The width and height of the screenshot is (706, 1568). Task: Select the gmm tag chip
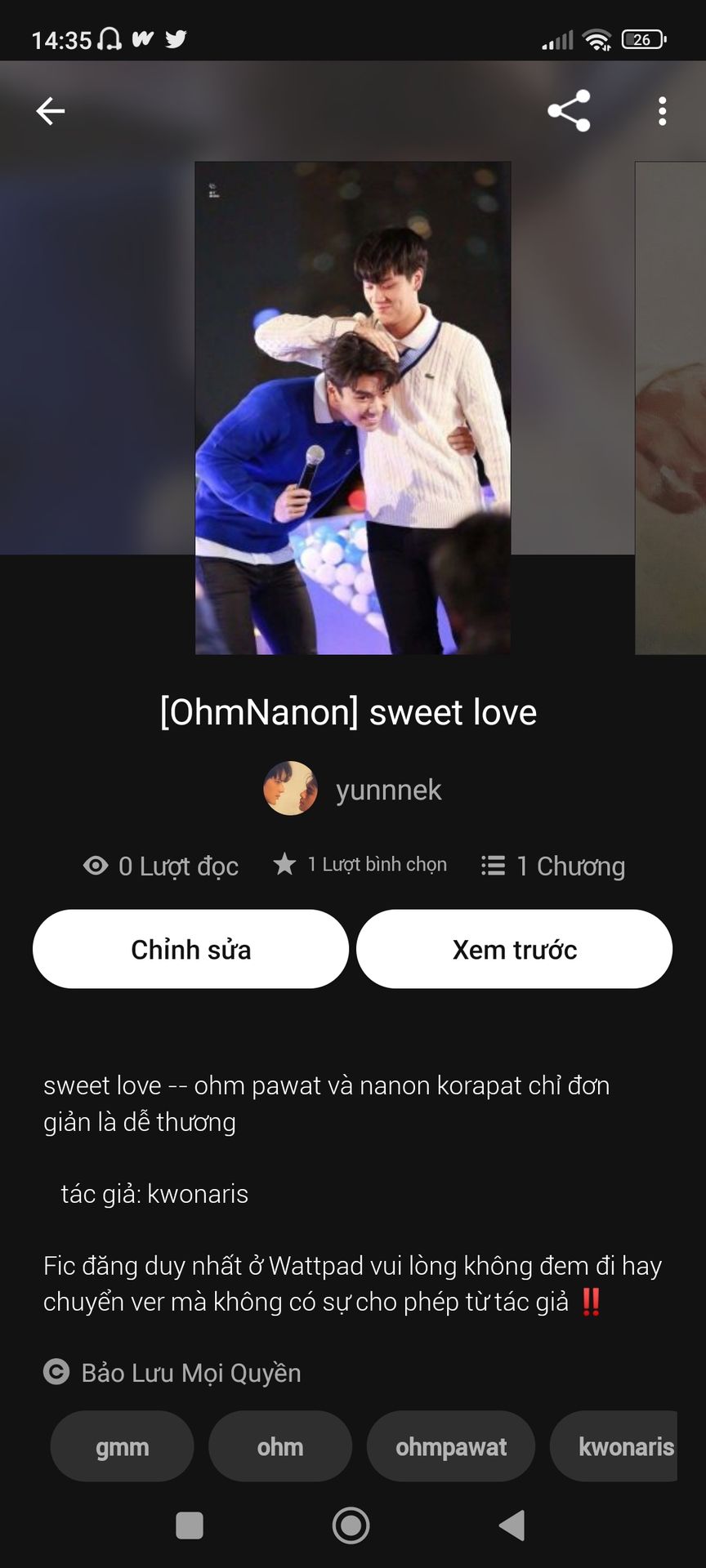(x=122, y=1446)
